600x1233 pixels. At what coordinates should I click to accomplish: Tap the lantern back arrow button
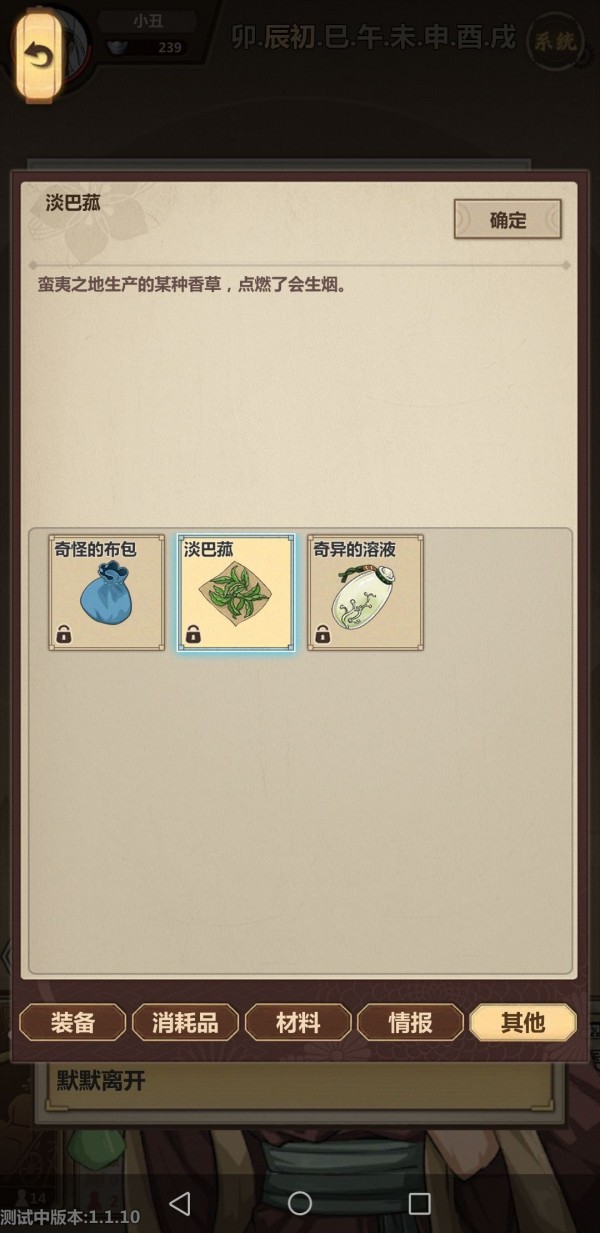pyautogui.click(x=40, y=55)
